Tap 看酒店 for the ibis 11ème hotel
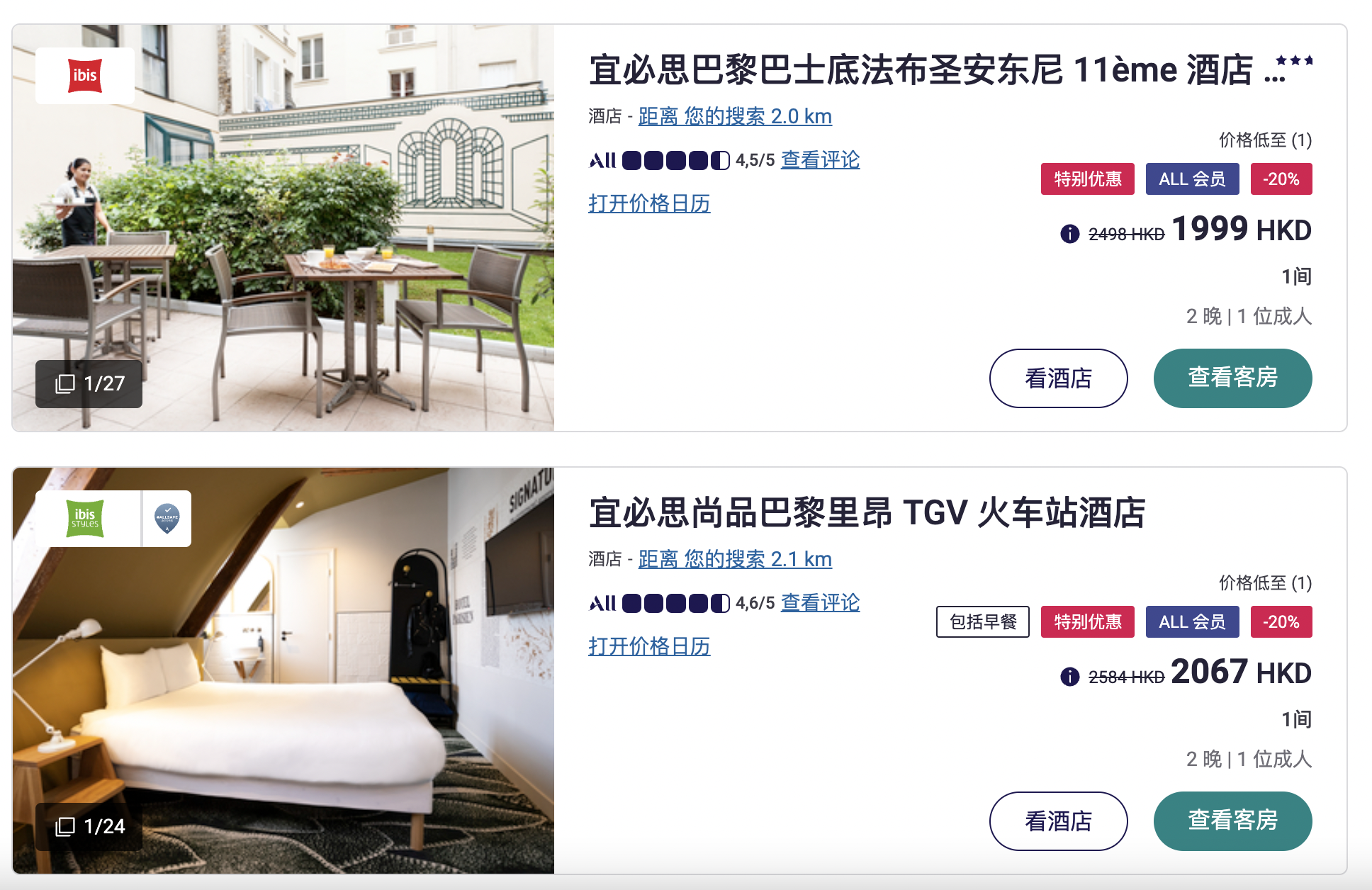Viewport: 1372px width, 890px height. pos(1058,378)
